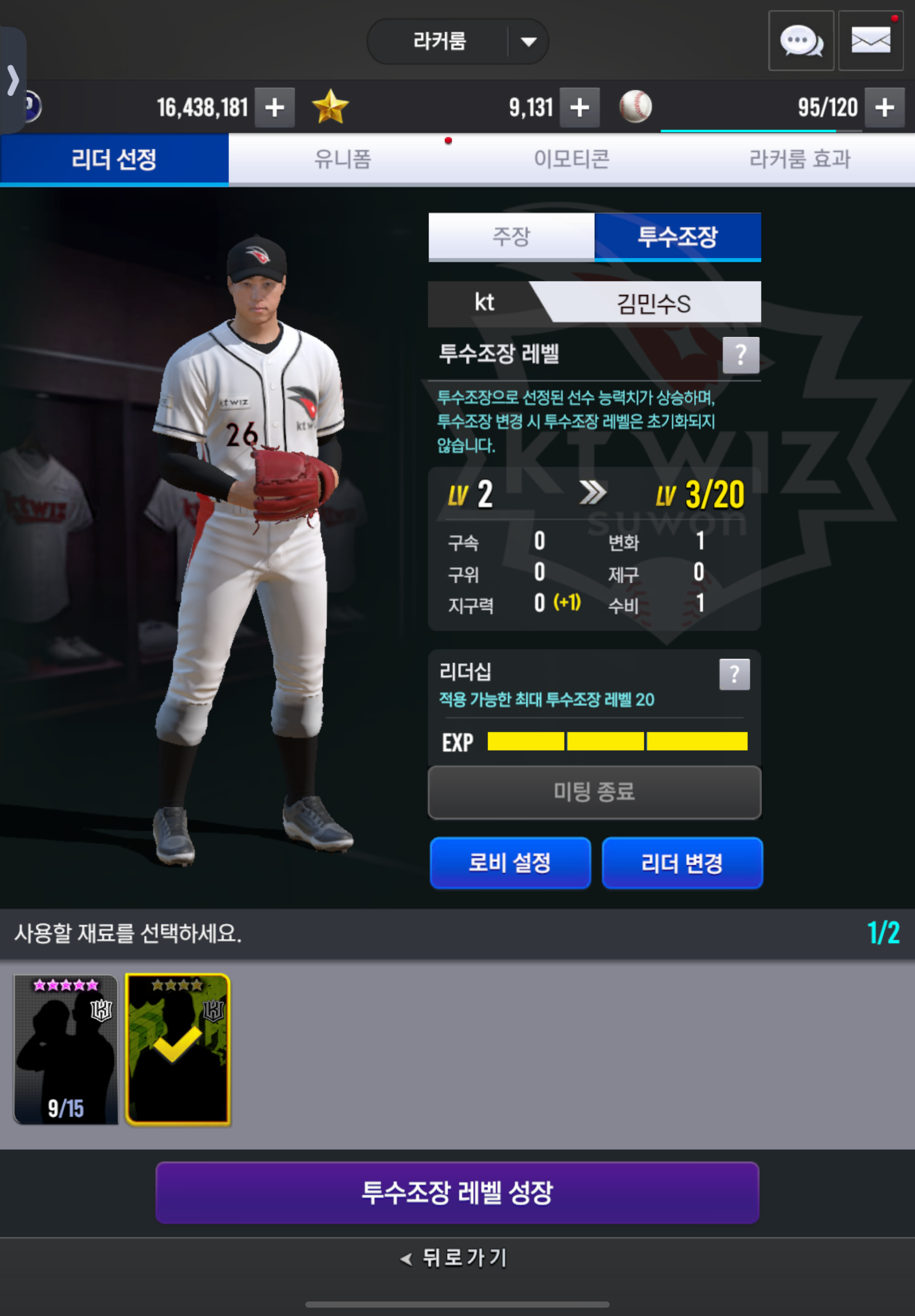The height and width of the screenshot is (1316, 915).
Task: Switch to the 이모티콘 tab
Action: coord(571,159)
